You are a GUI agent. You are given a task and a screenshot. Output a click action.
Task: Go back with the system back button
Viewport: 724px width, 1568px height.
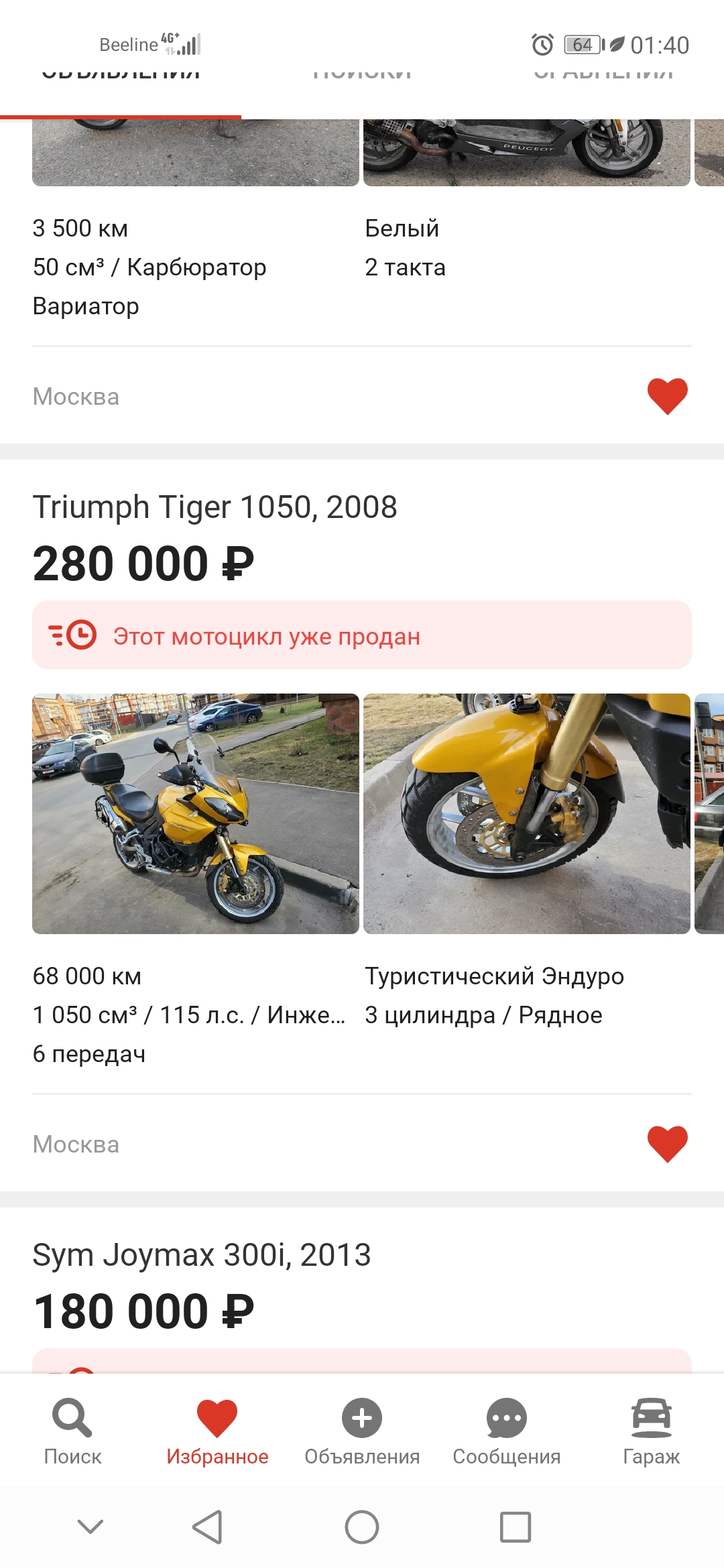tap(207, 1527)
